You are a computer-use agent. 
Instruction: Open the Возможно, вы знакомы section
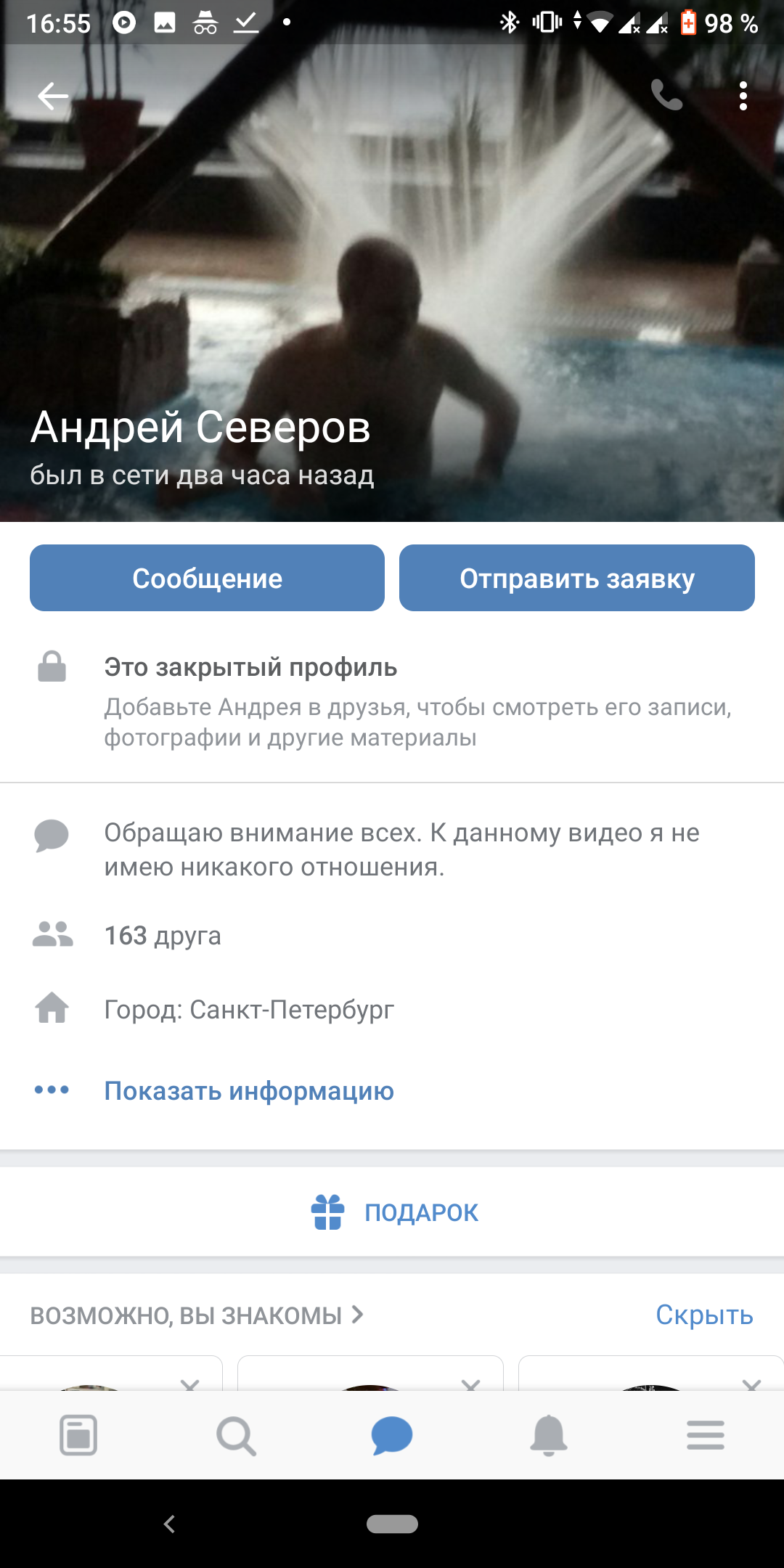pos(197,1315)
